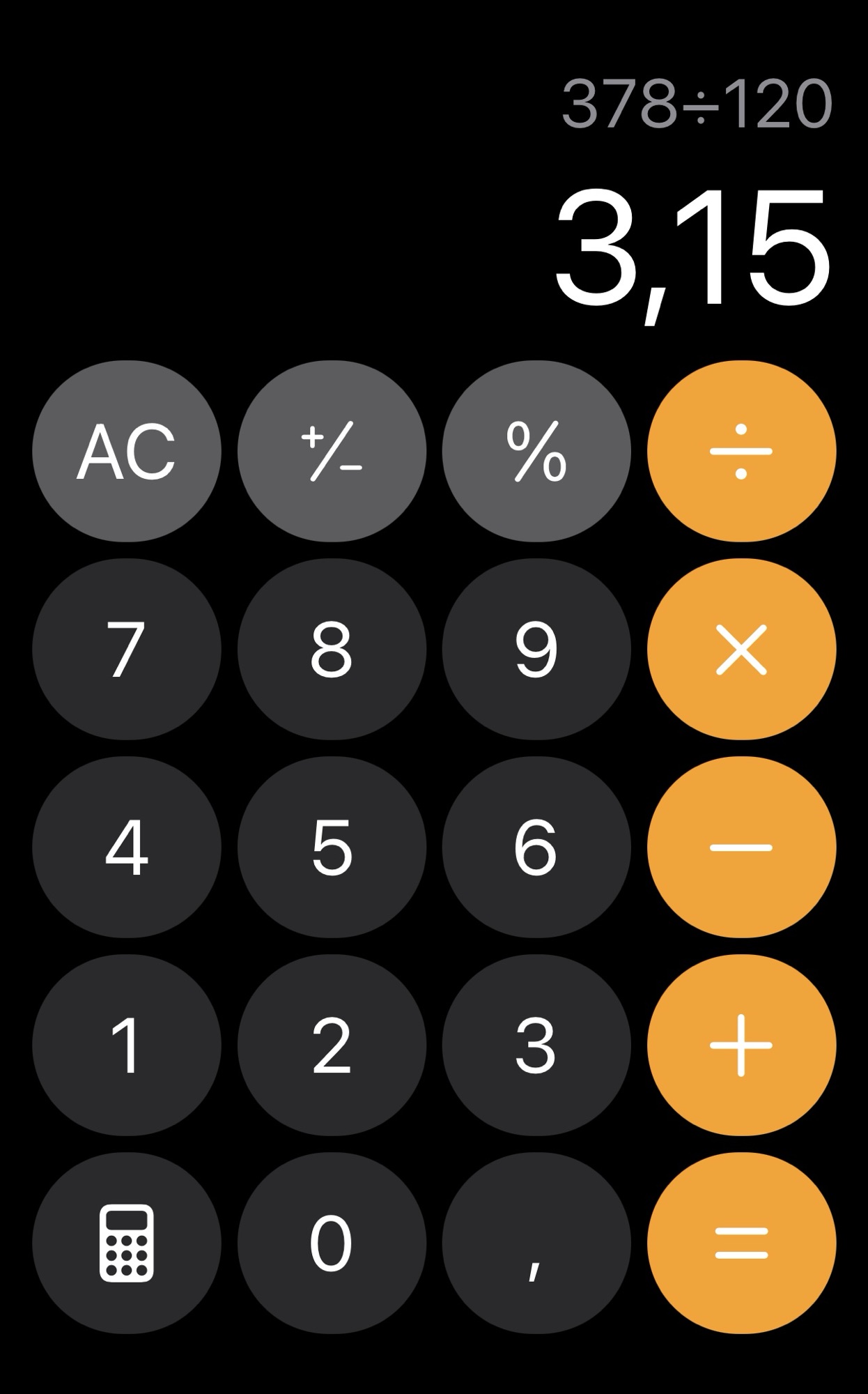This screenshot has height=1394, width=868.
Task: Enter the digit 8
Action: click(x=332, y=650)
